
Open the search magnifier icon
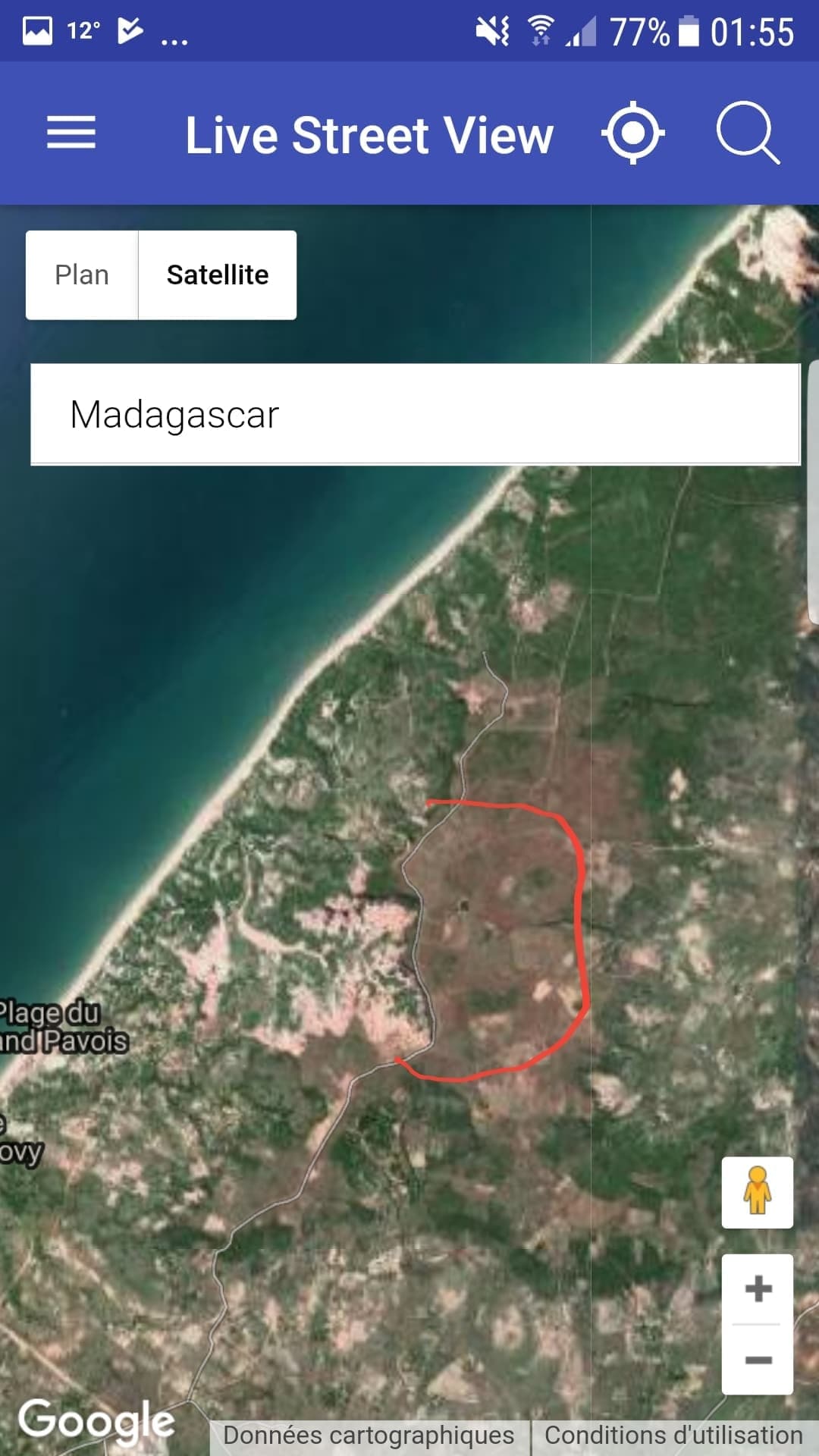pyautogui.click(x=748, y=133)
